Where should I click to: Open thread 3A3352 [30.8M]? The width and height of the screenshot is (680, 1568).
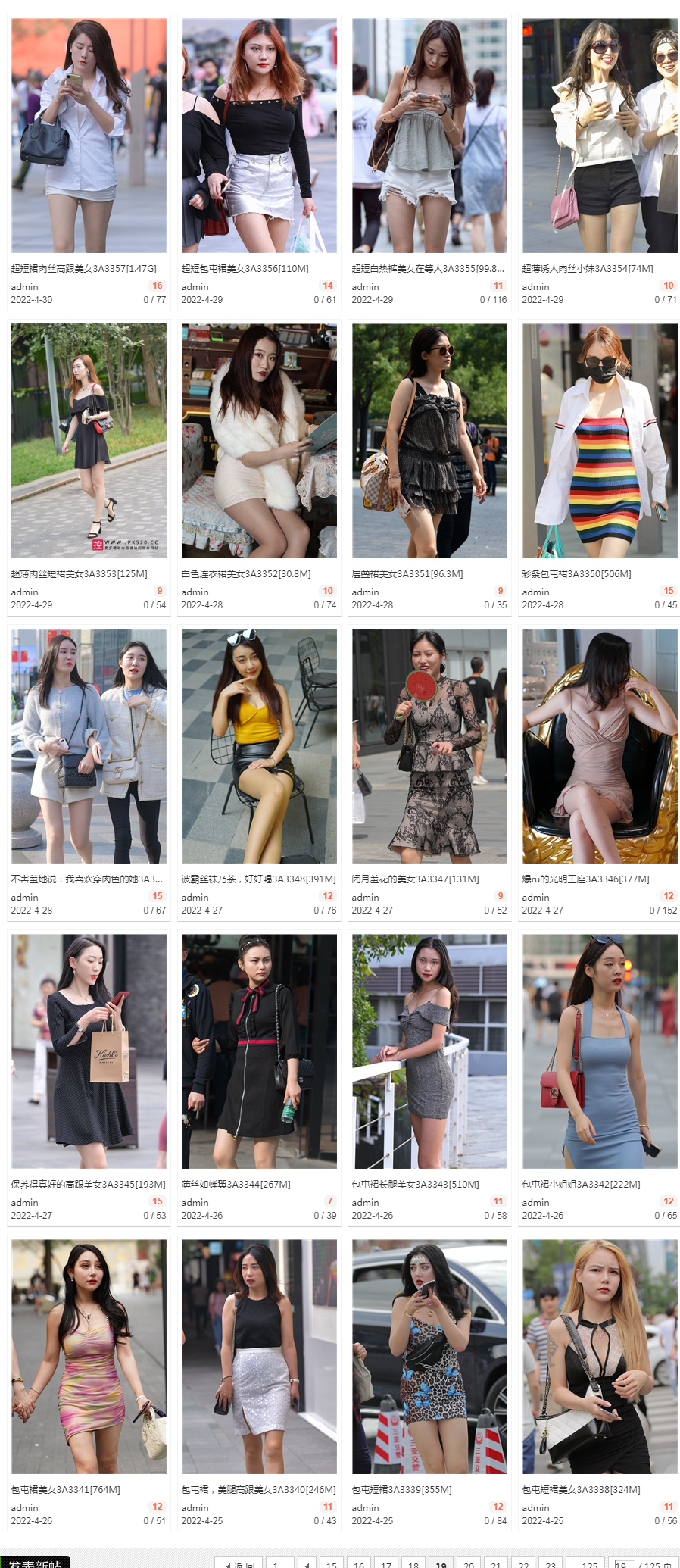[x=245, y=574]
